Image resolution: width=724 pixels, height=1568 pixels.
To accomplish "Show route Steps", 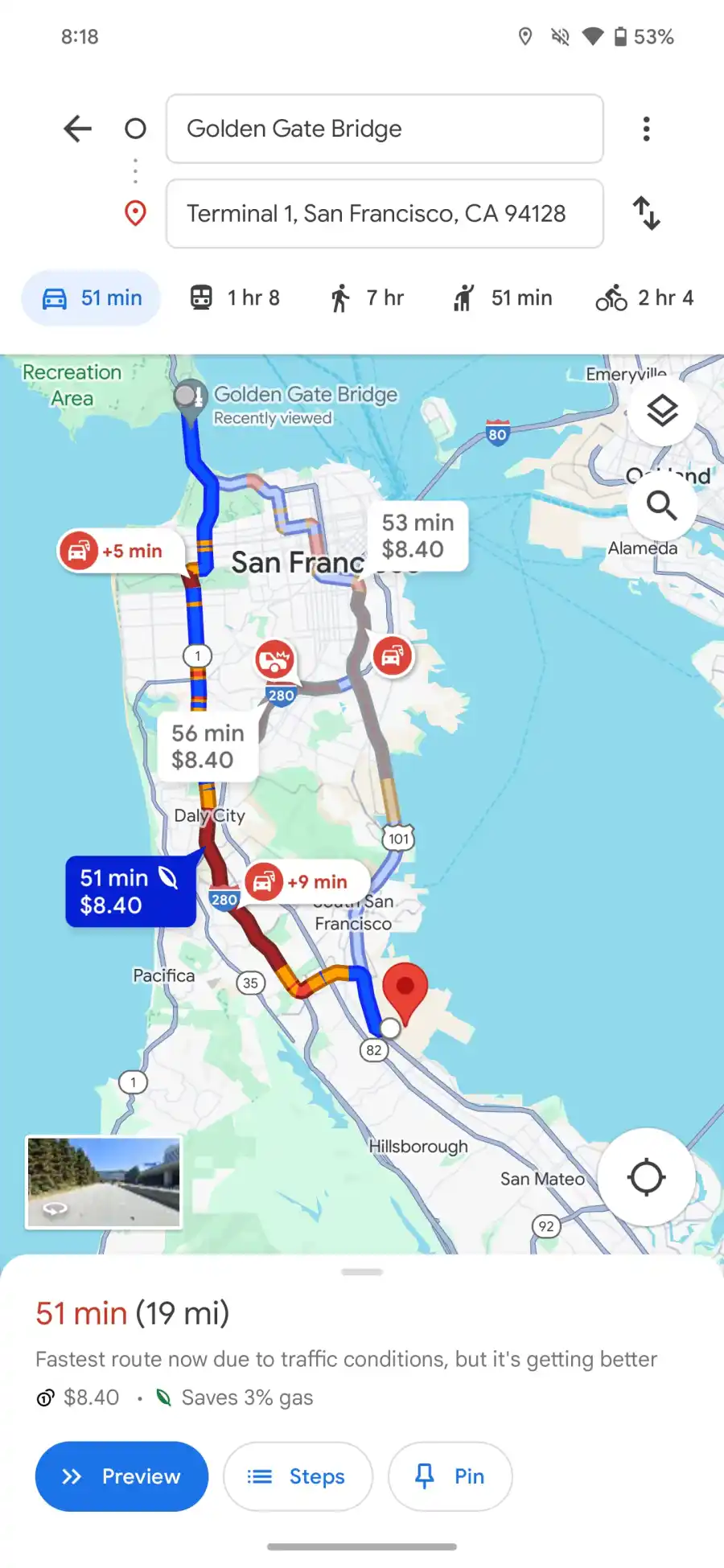I will [298, 1476].
